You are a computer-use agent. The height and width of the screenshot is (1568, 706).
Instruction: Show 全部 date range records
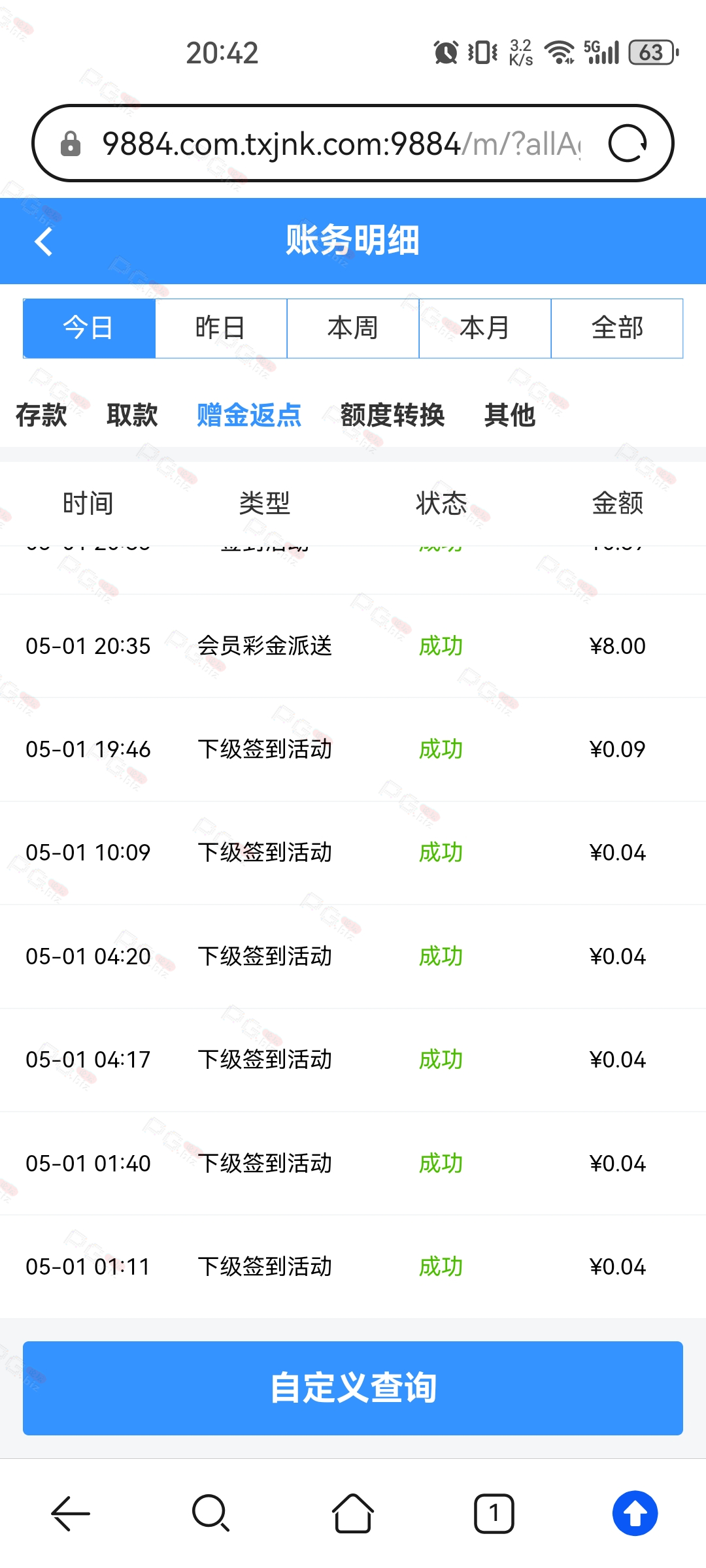pos(617,328)
